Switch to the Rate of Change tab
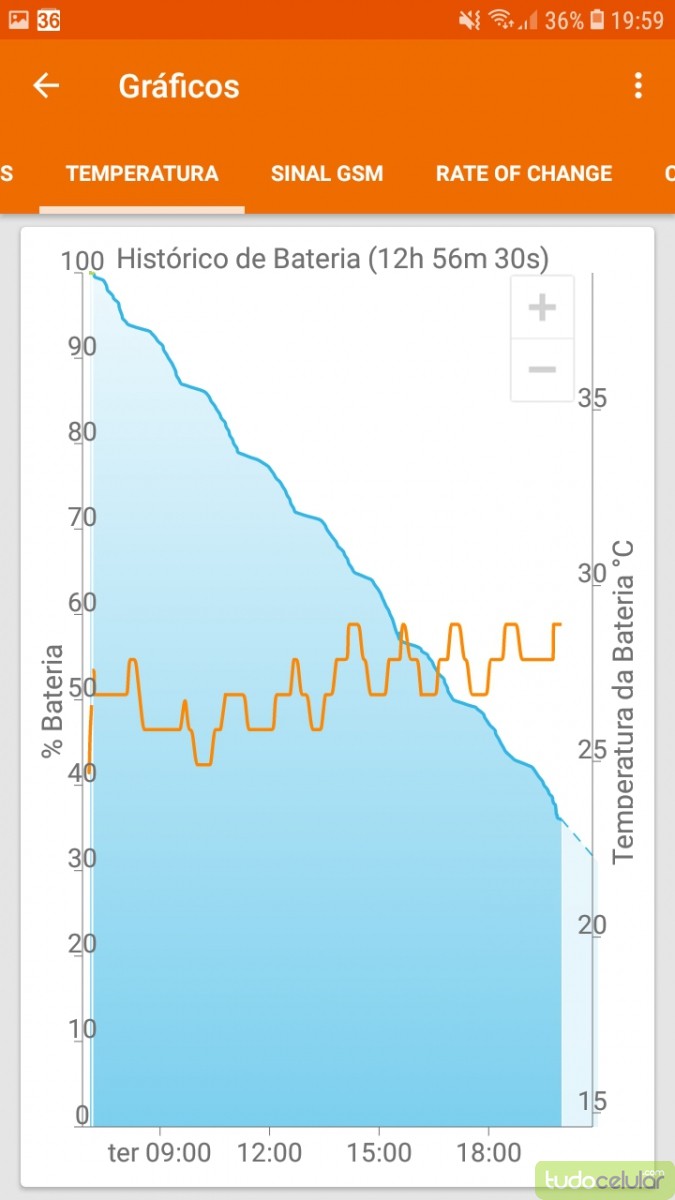Image resolution: width=675 pixels, height=1200 pixels. (523, 173)
